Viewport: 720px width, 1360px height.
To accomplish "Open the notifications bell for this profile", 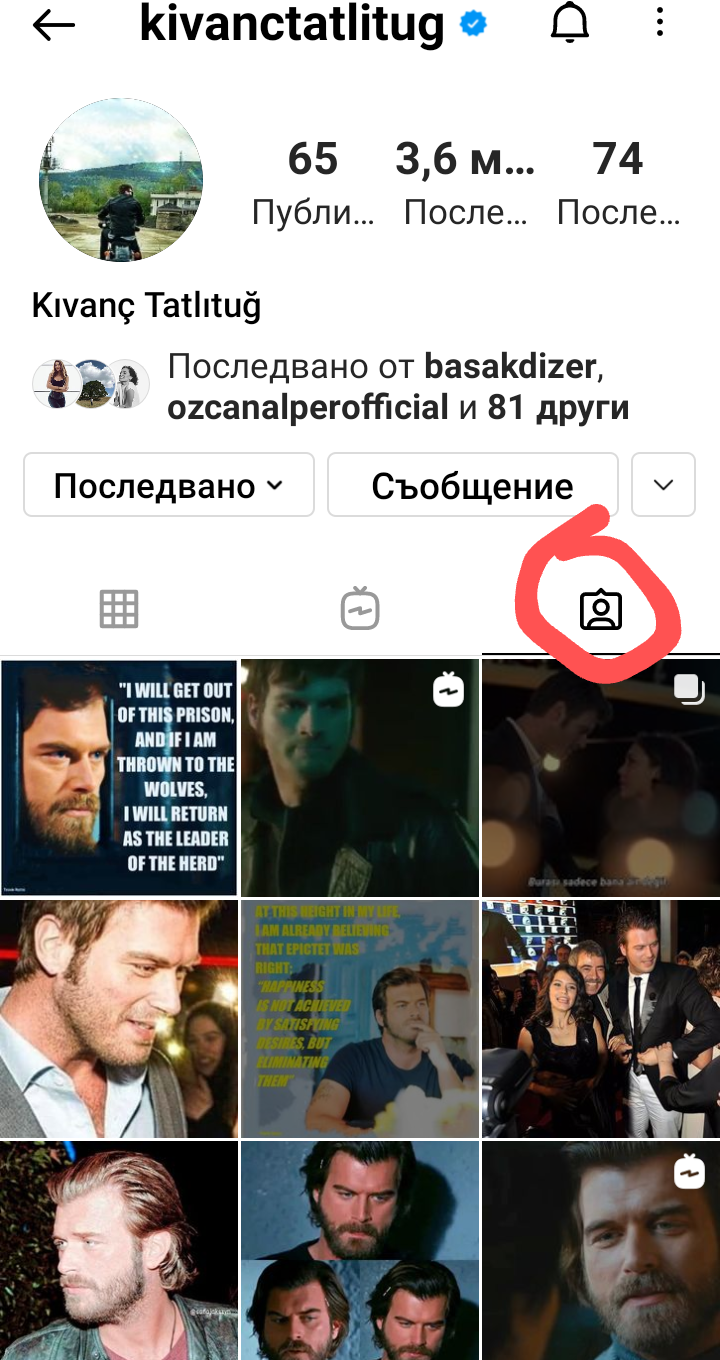I will 571,23.
